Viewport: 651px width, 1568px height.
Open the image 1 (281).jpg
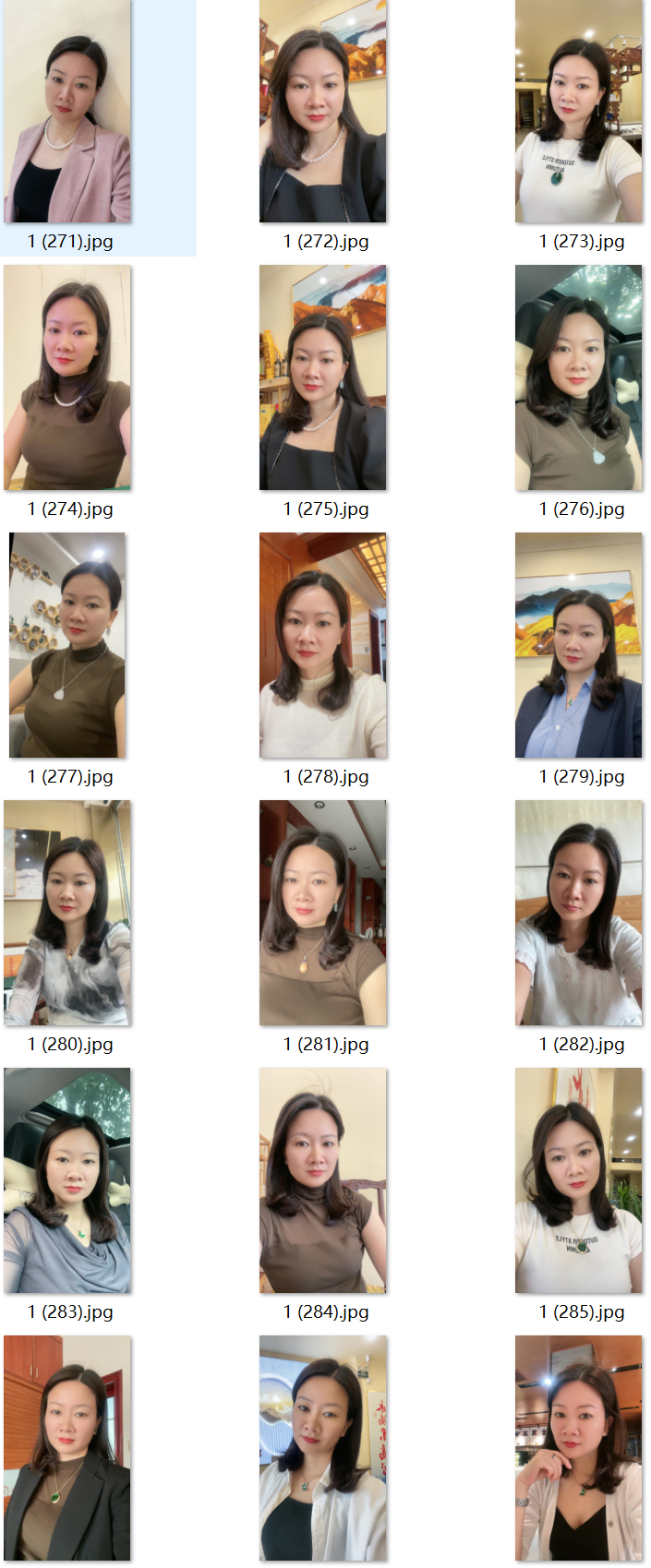322,913
